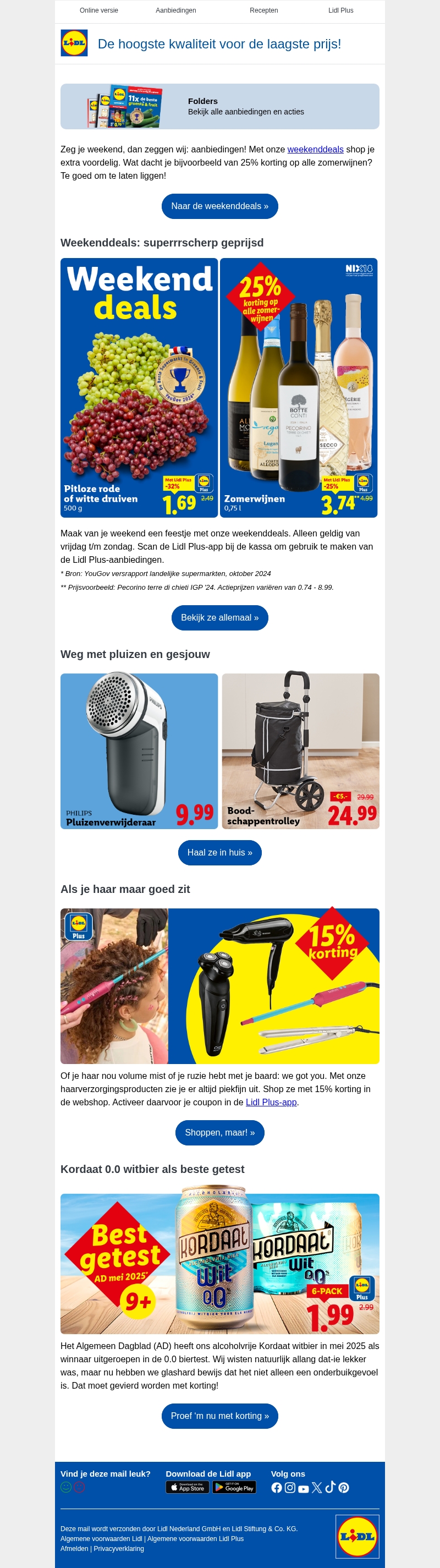The image size is (440, 1568).
Task: Open the Boodschappentrolley product card
Action: coord(300,750)
